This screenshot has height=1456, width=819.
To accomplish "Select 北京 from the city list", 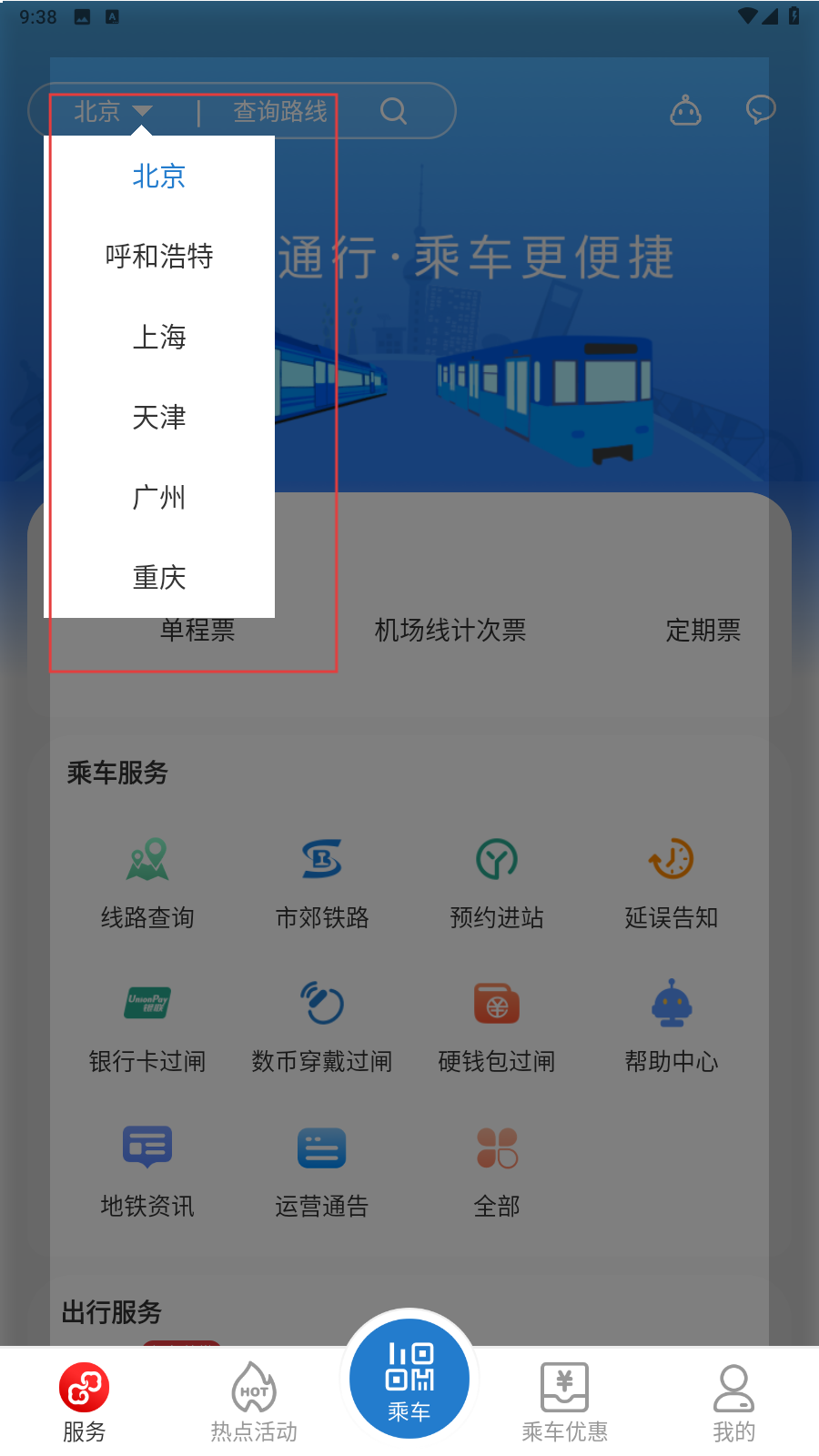I will [159, 176].
